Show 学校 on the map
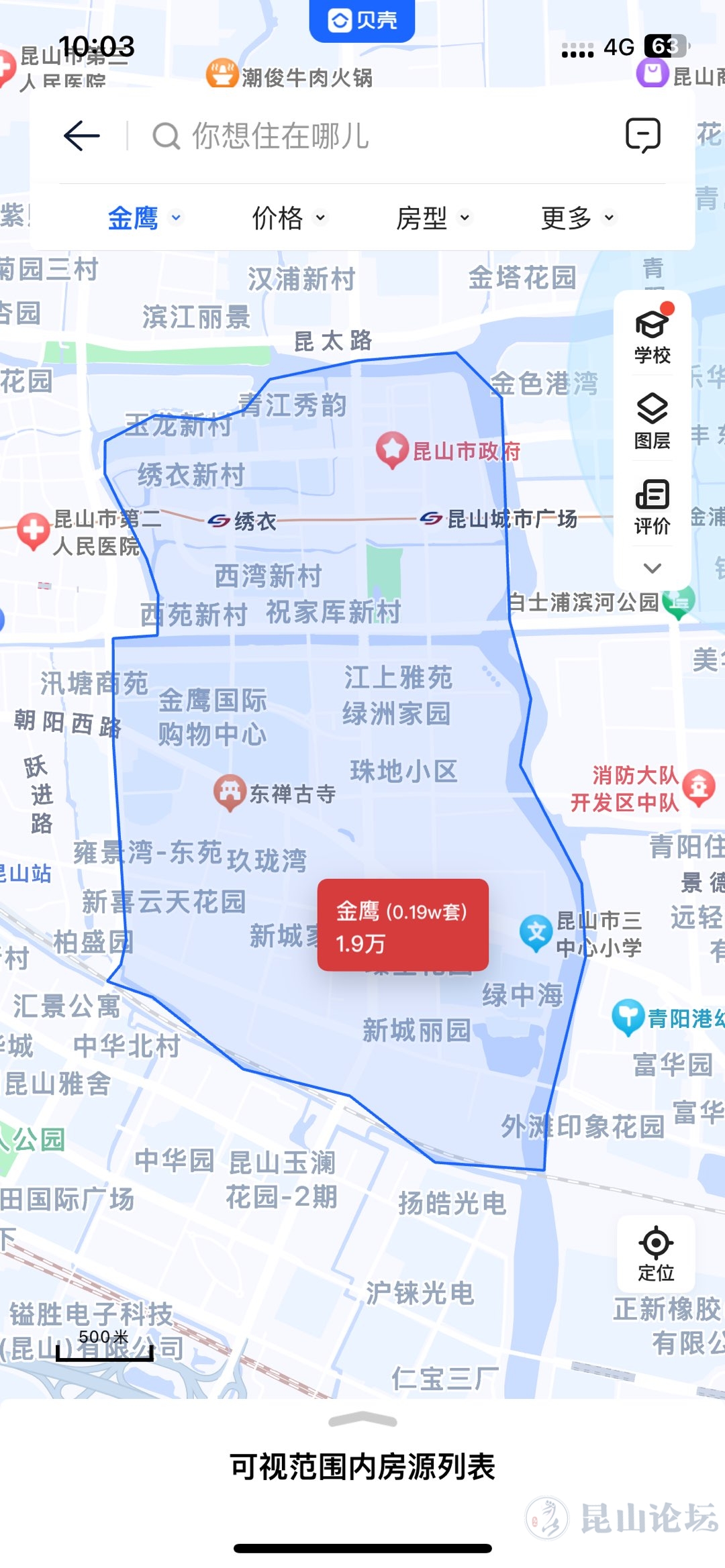Viewport: 725px width, 1568px height. [x=652, y=337]
